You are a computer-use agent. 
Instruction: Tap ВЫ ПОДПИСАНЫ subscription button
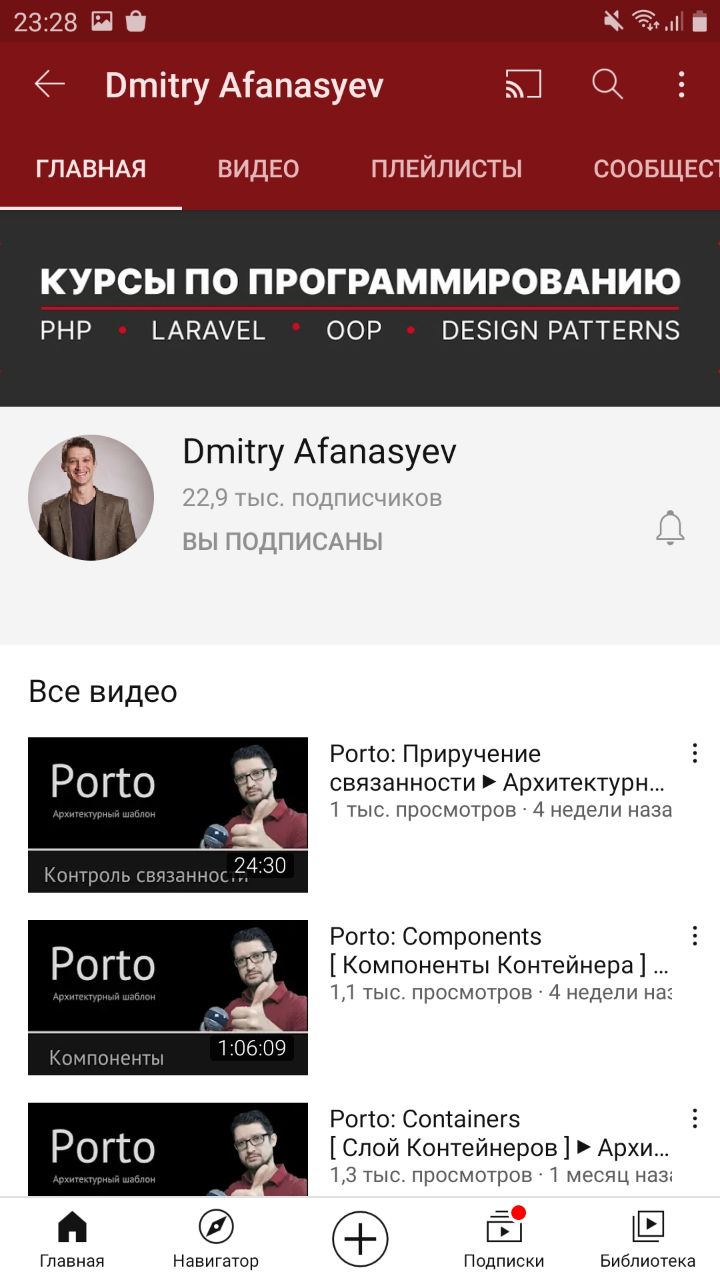tap(282, 542)
